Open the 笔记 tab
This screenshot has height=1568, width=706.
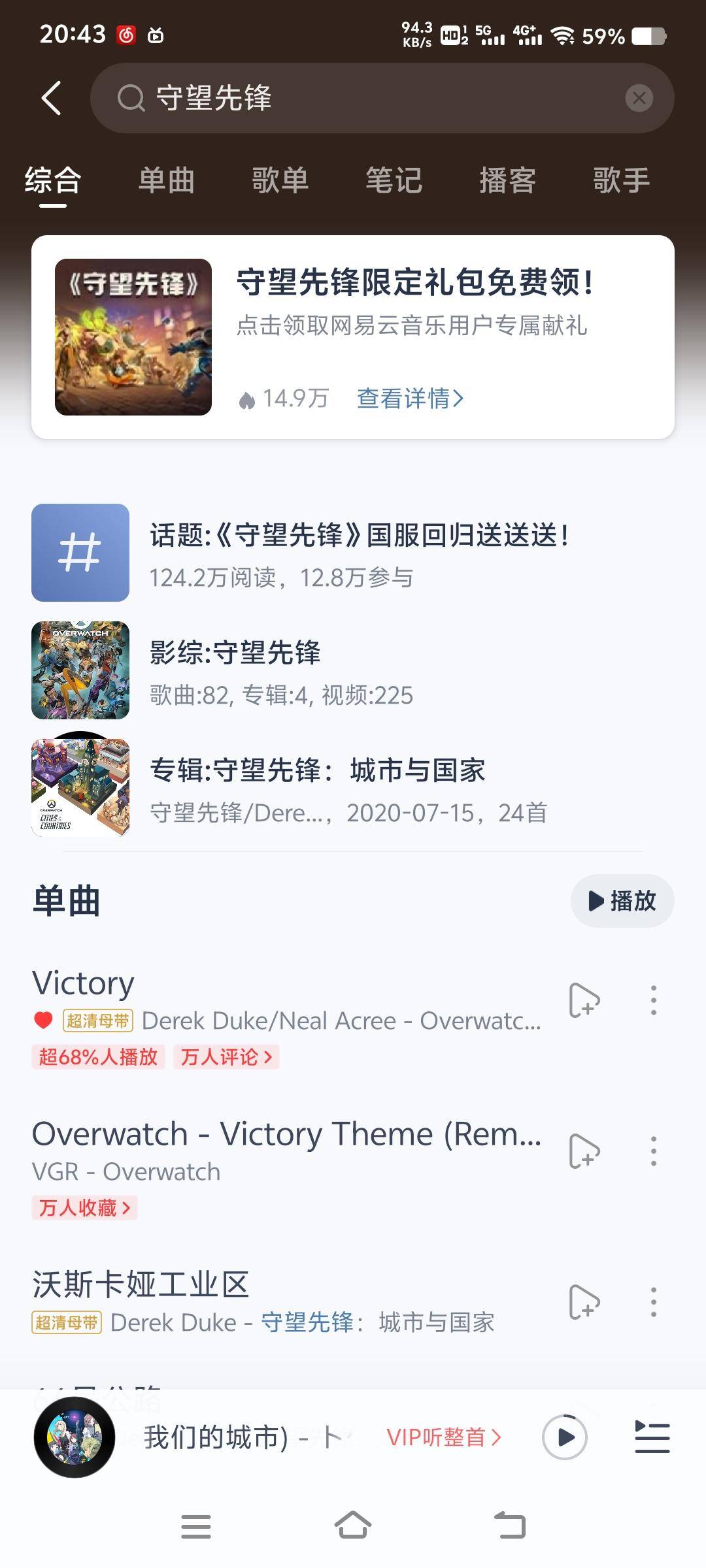(394, 180)
